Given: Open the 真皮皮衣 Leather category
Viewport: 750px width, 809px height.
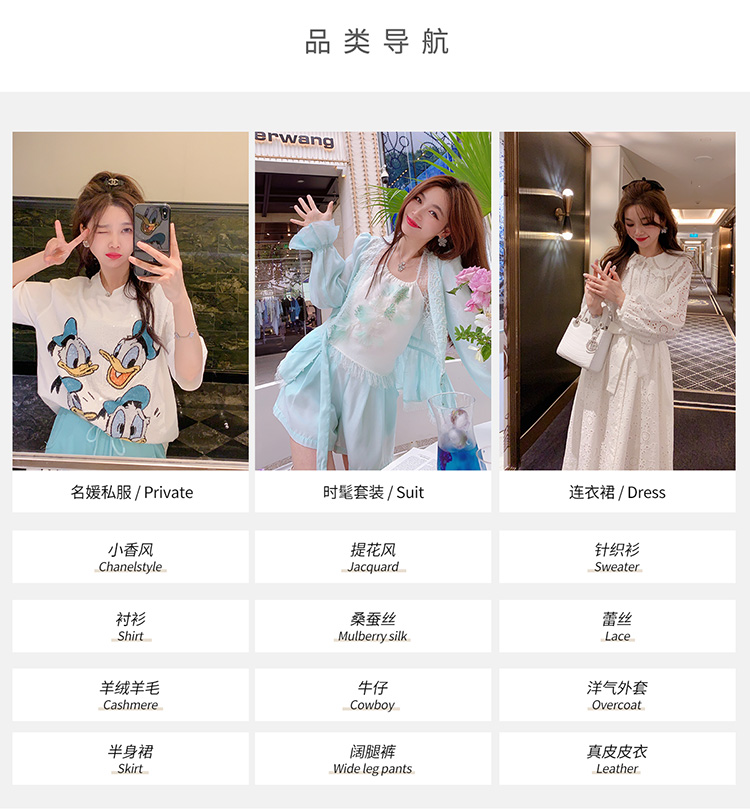Looking at the screenshot, I should [617, 759].
